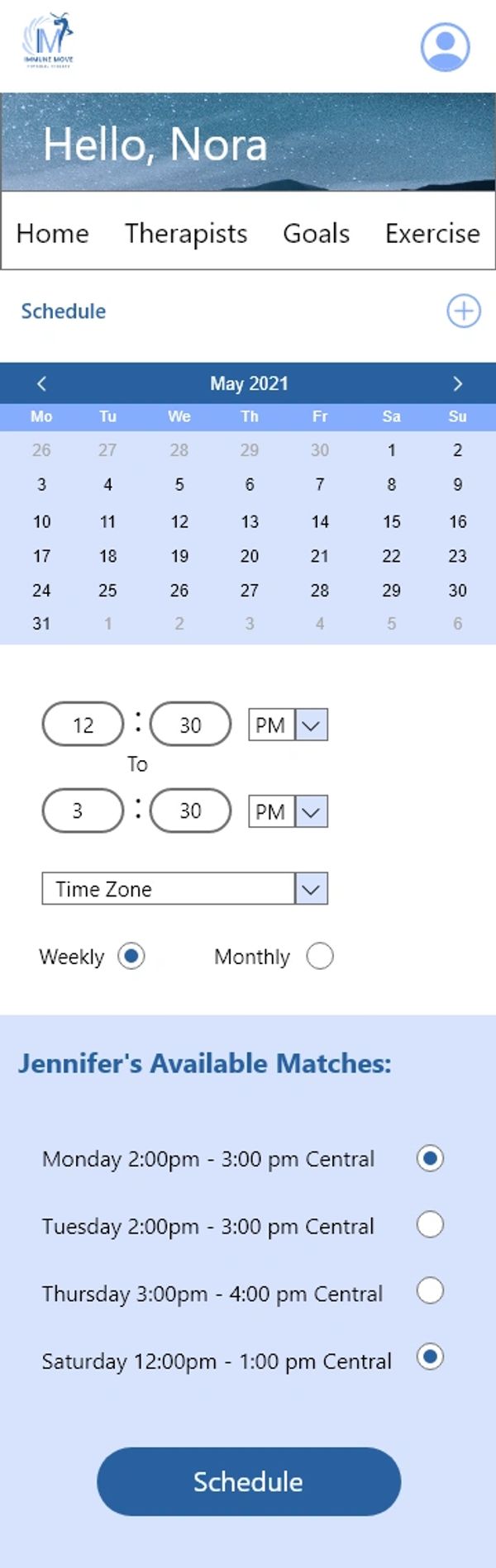Open the Therapists tab

point(186,233)
